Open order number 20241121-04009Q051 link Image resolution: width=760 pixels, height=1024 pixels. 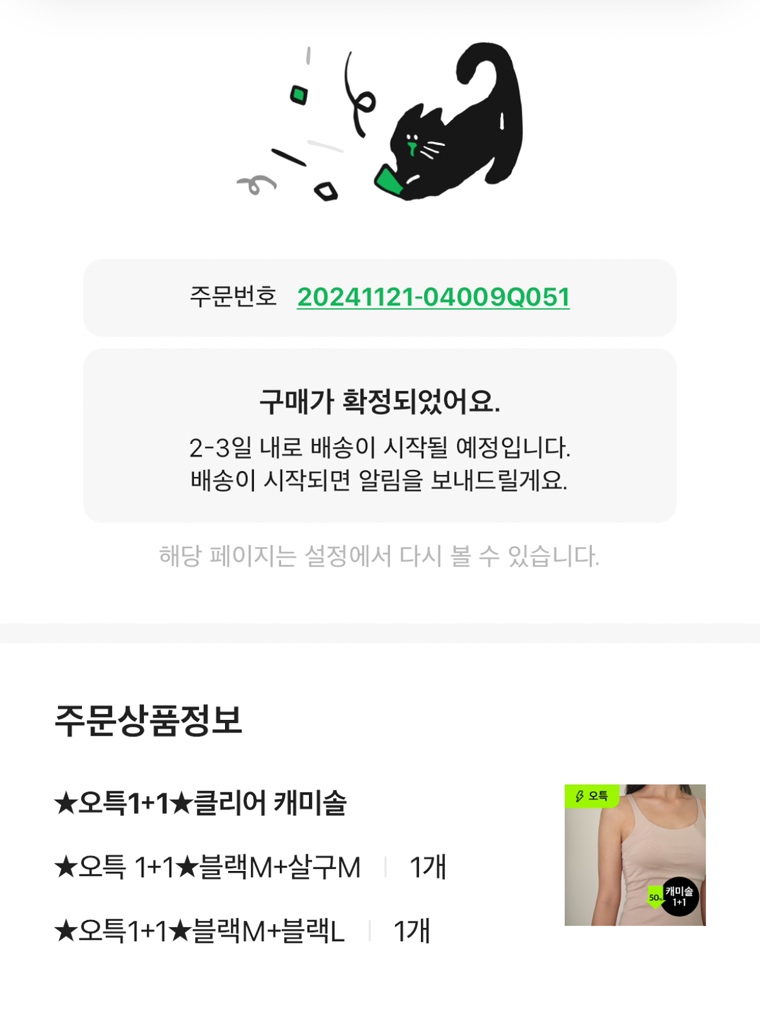(x=433, y=298)
